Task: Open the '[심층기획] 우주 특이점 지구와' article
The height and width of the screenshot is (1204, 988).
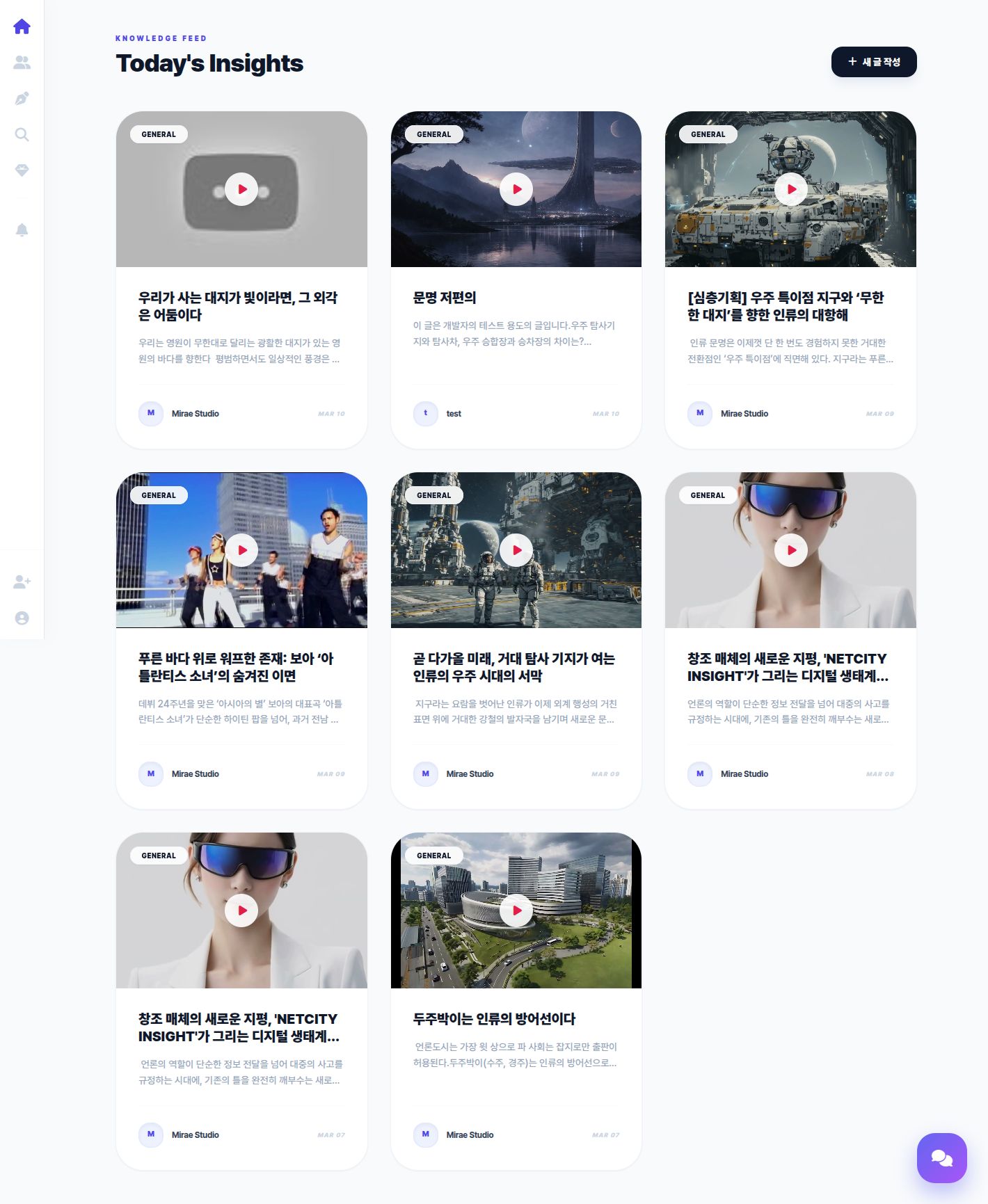Action: tap(786, 306)
